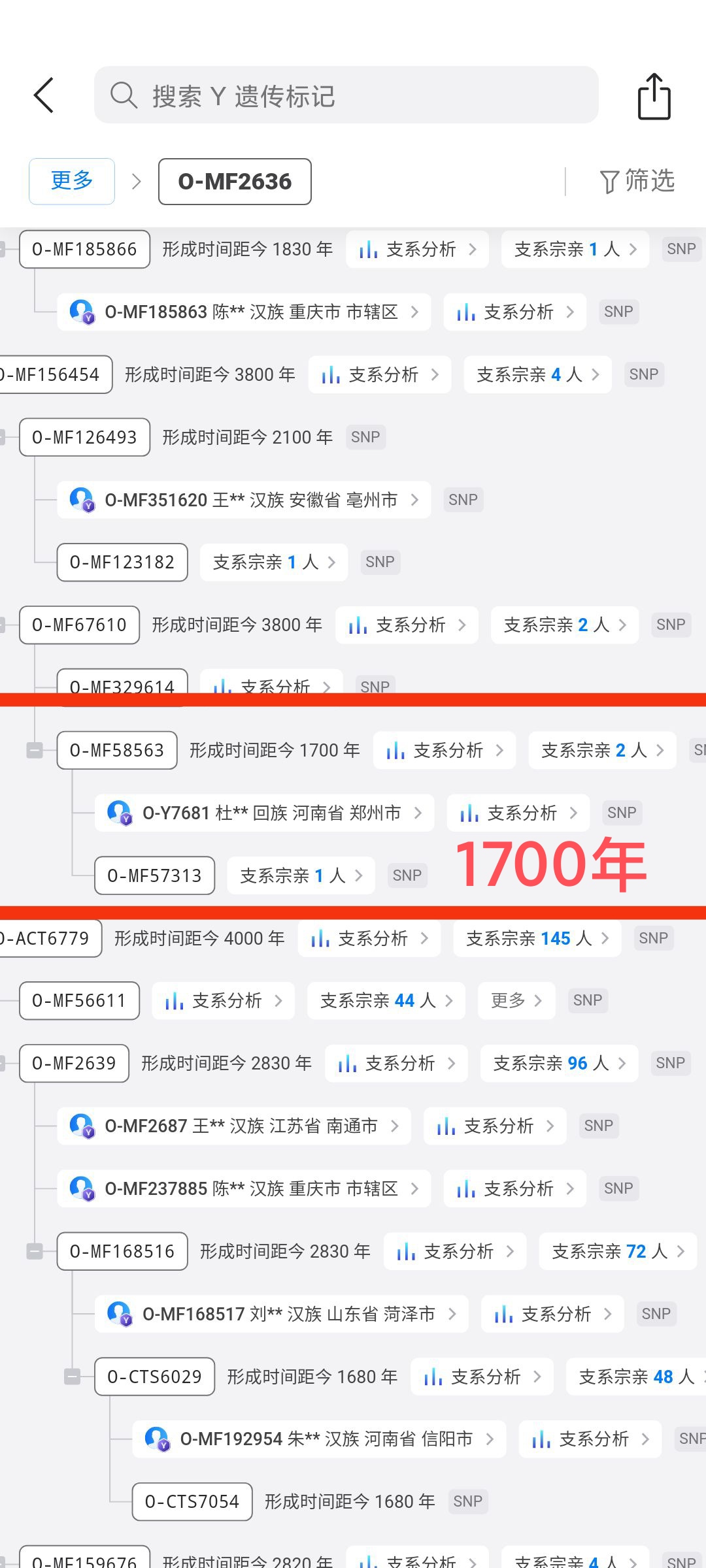Tap the 更多 breadcrumb button

[x=72, y=181]
